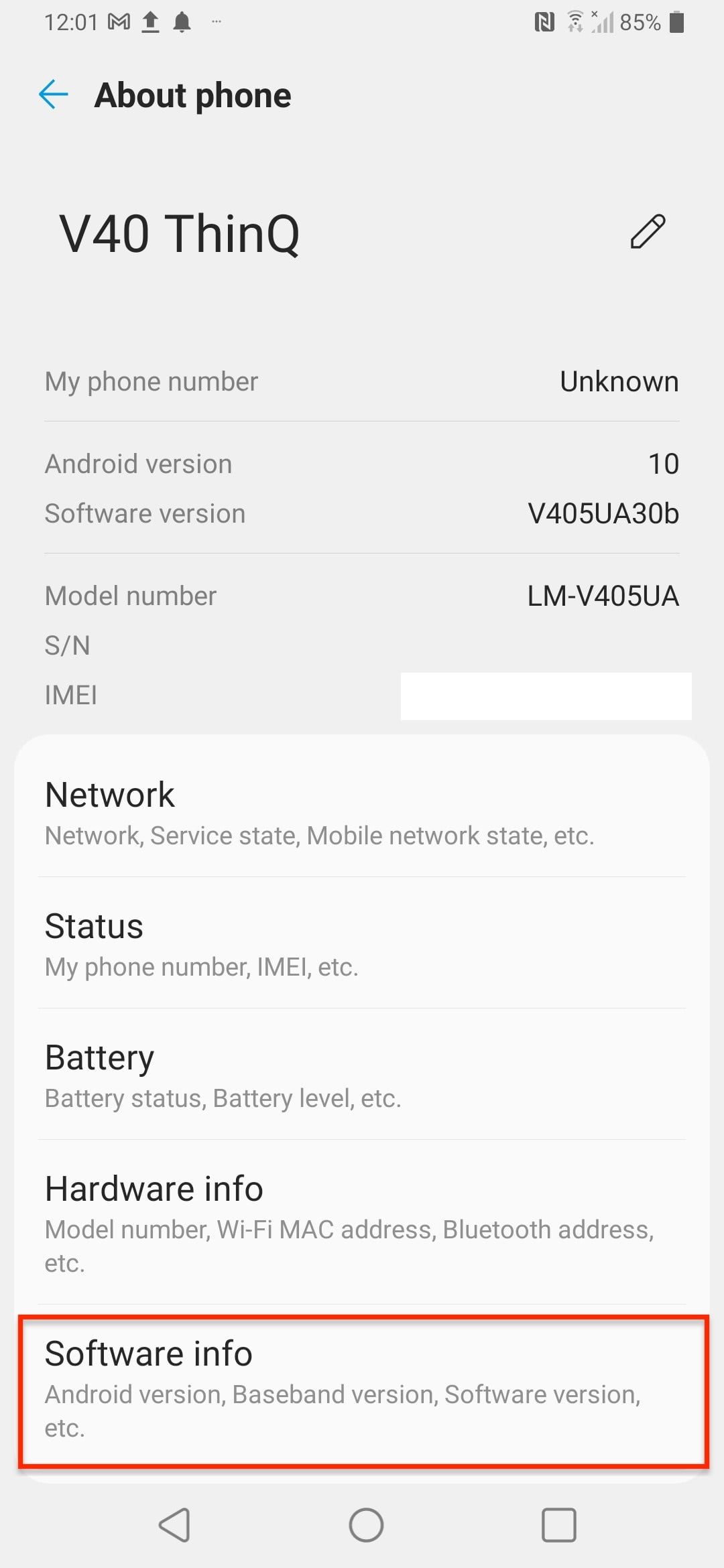This screenshot has width=724, height=1568.
Task: Edit the V40 ThinQ phone name
Action: click(x=648, y=232)
